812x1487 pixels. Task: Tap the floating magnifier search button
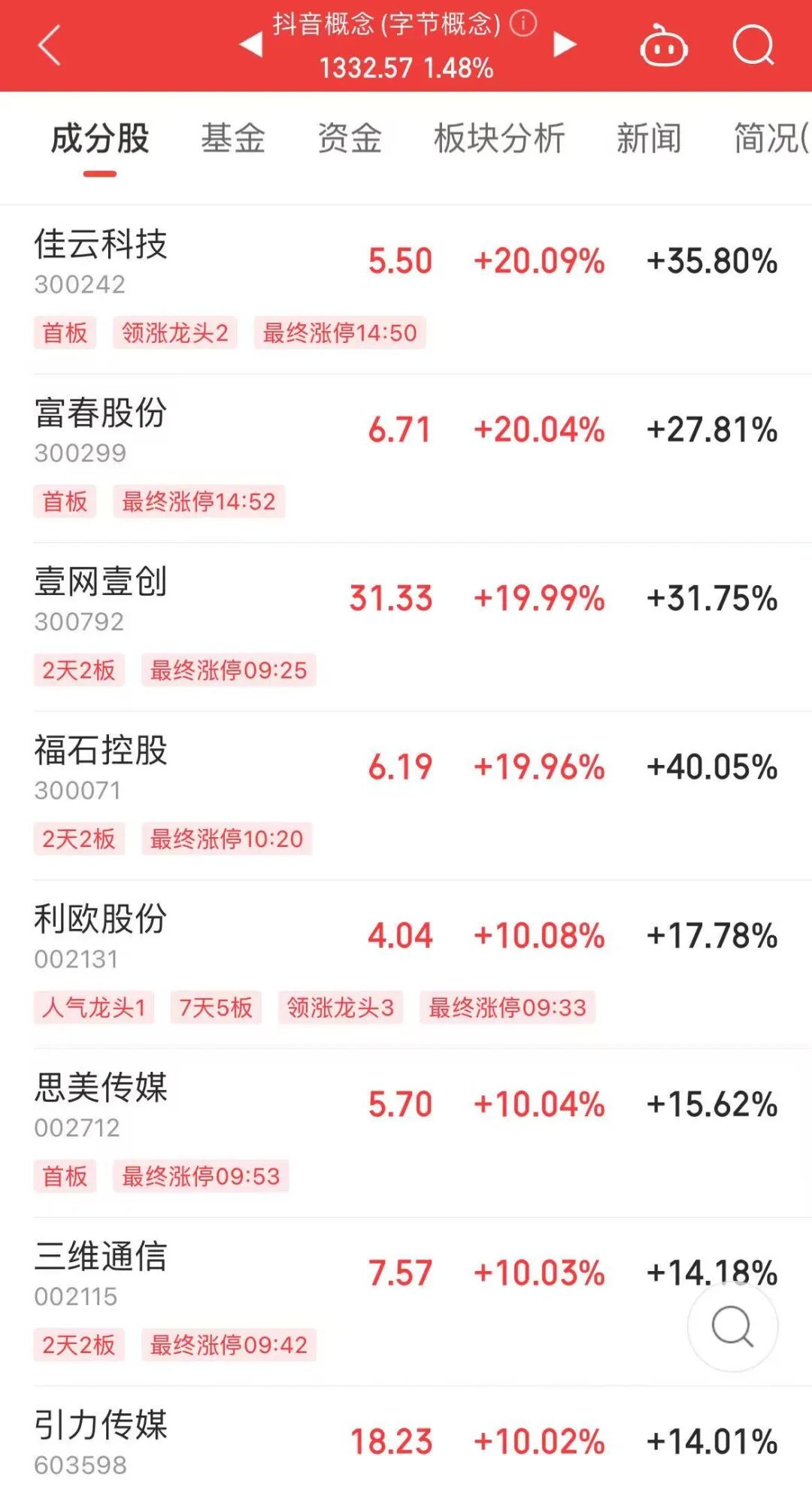pyautogui.click(x=732, y=1326)
